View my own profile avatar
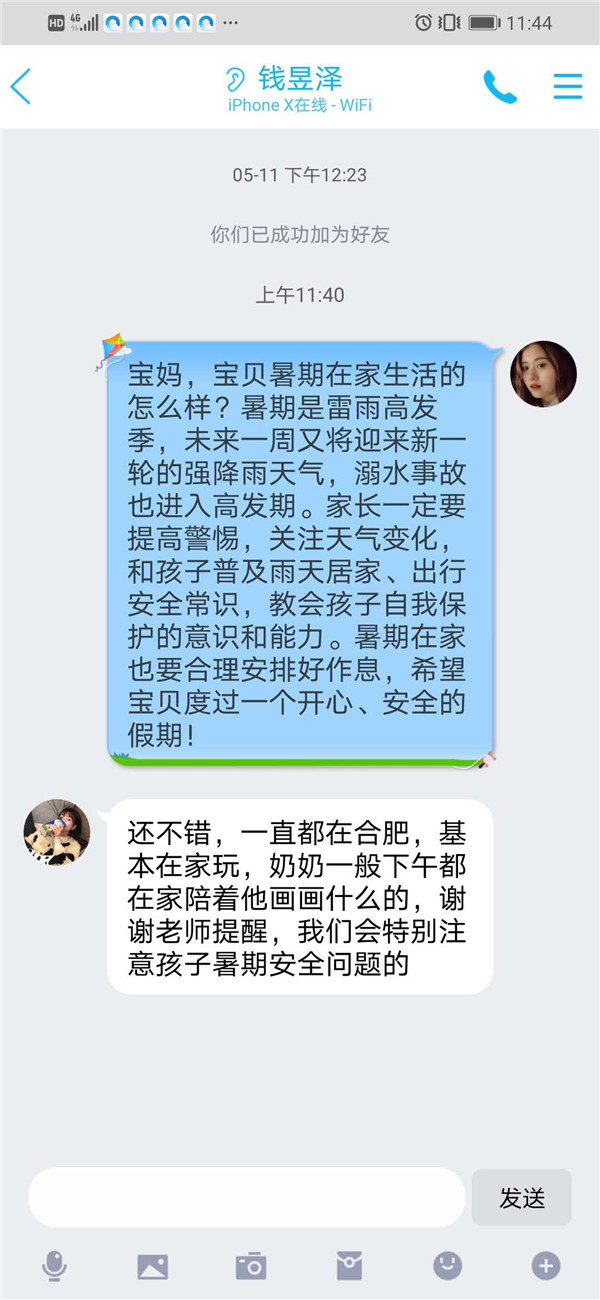The height and width of the screenshot is (1300, 600). 543,374
